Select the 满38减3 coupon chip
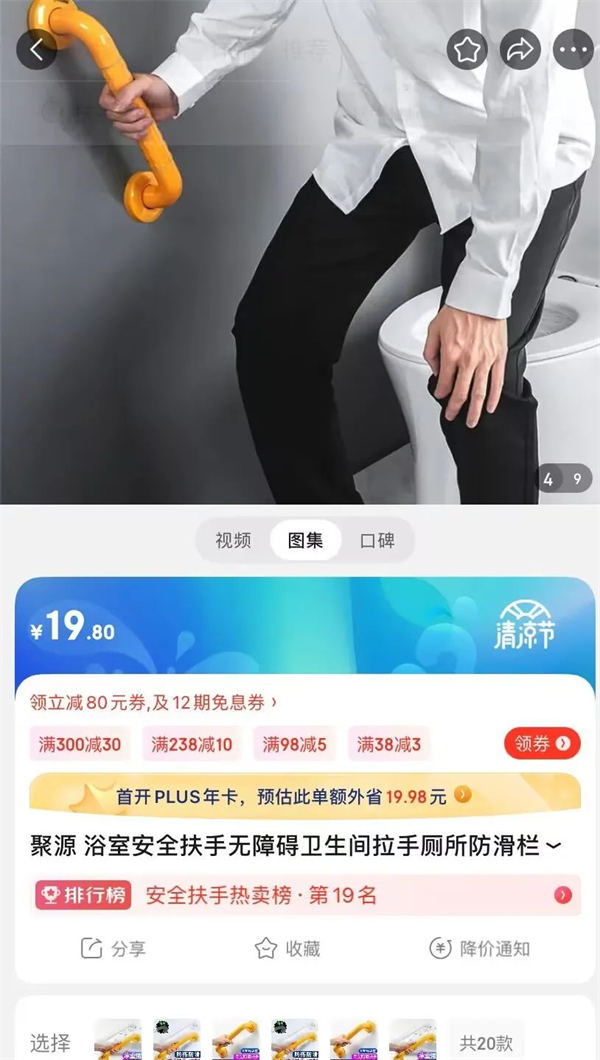Viewport: 600px width, 1060px height. (x=389, y=743)
